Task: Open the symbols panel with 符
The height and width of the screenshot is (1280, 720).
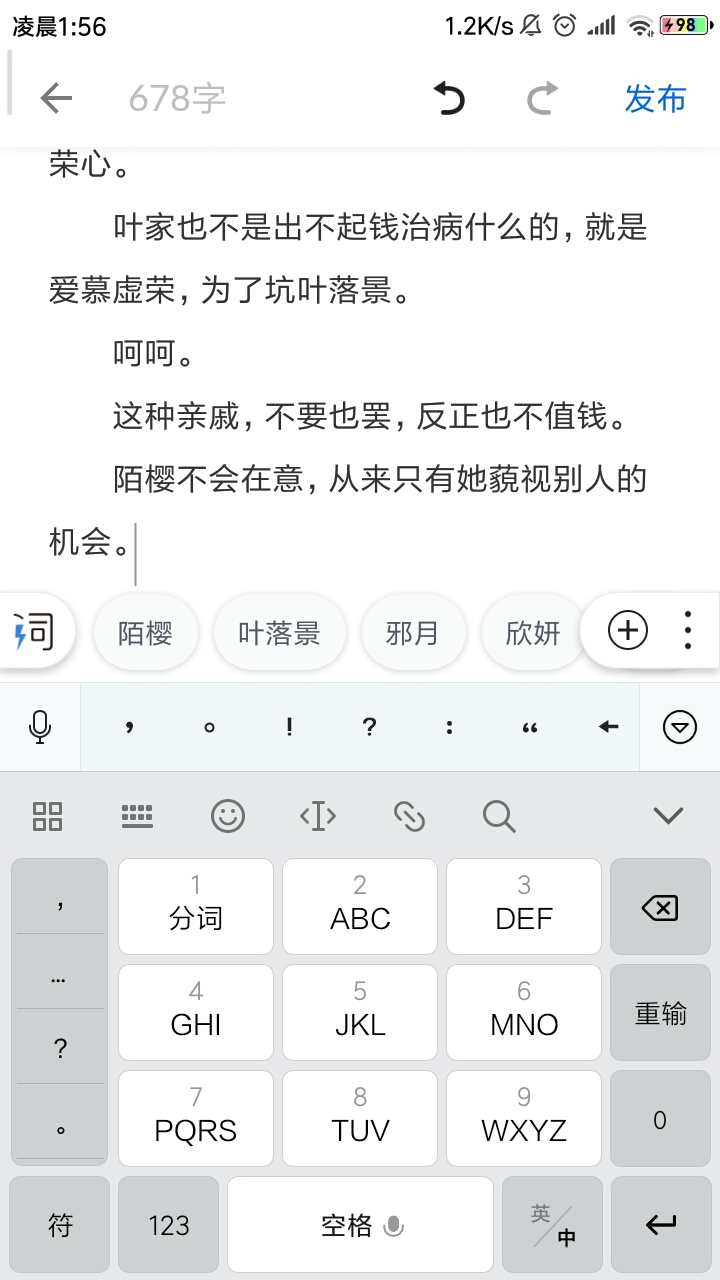Action: click(61, 1225)
